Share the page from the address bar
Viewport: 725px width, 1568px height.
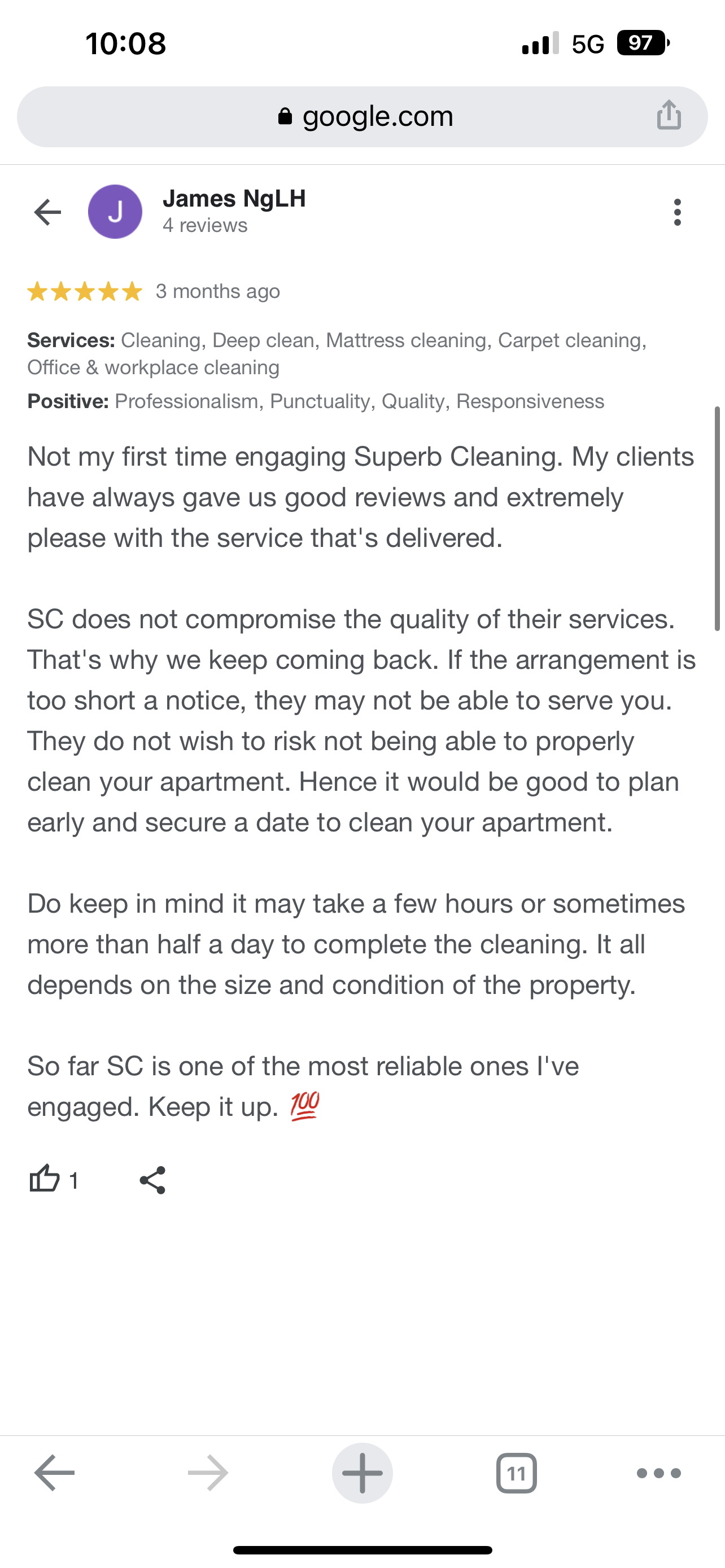669,115
